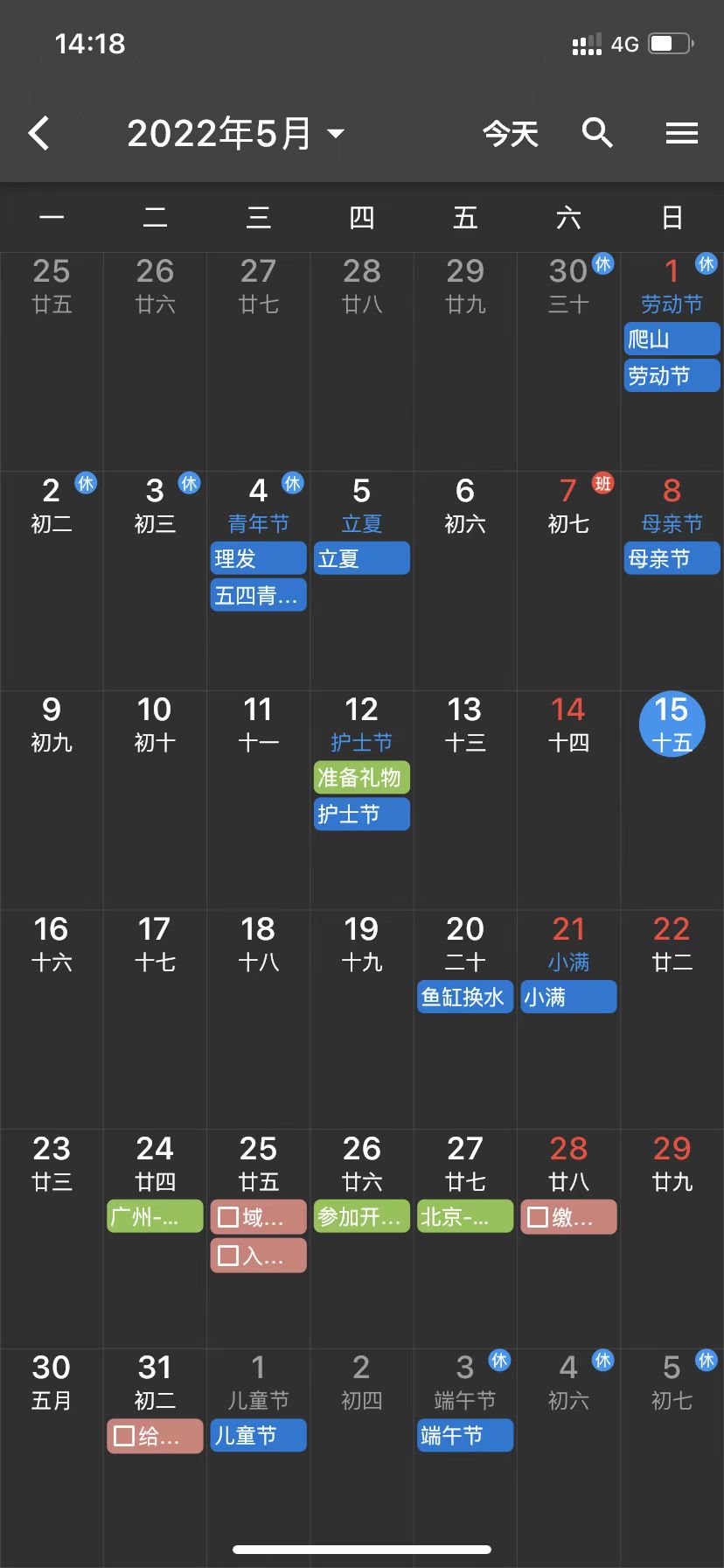Screen dimensions: 724x1568
Task: Open the hamburger menu
Action: [x=681, y=134]
